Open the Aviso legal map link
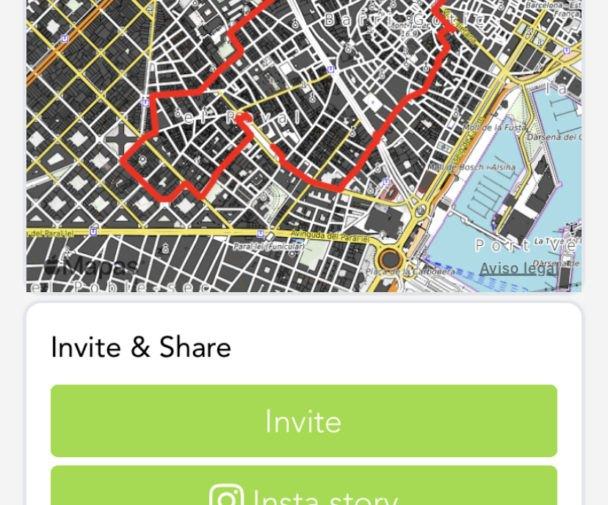The image size is (608, 505). [518, 268]
